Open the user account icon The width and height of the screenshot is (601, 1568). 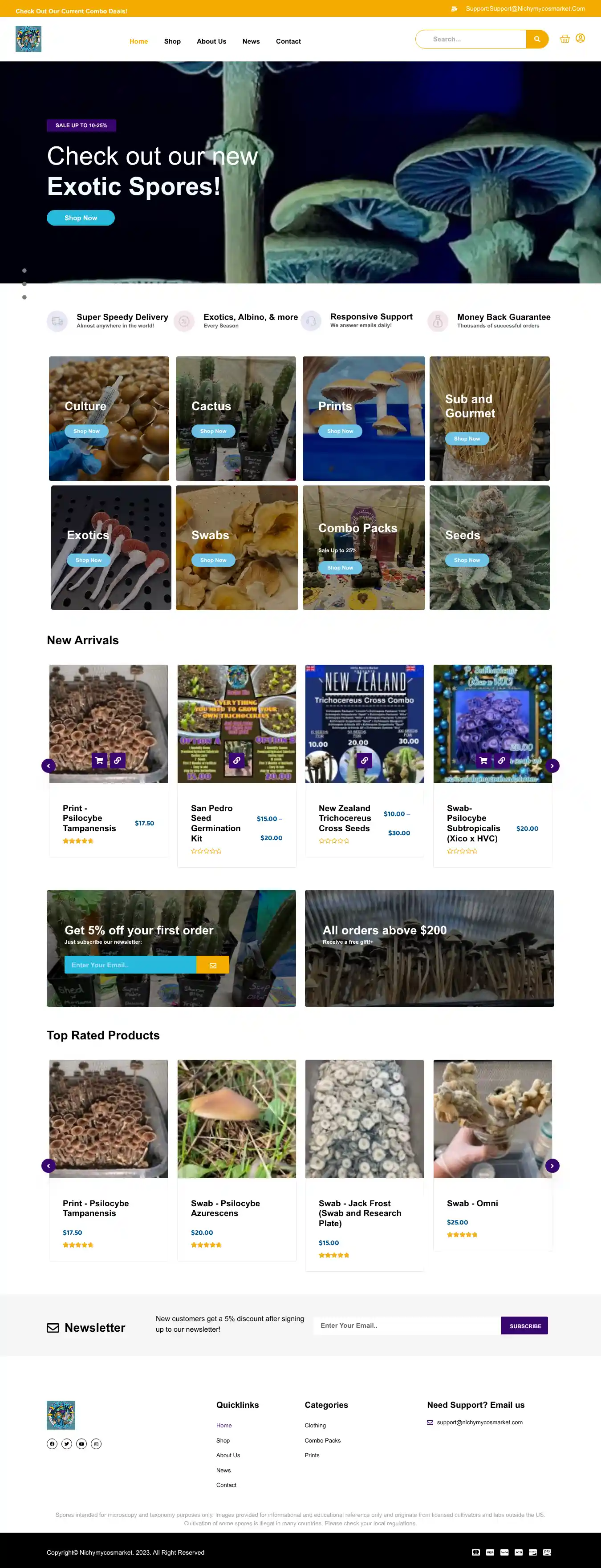tap(580, 38)
